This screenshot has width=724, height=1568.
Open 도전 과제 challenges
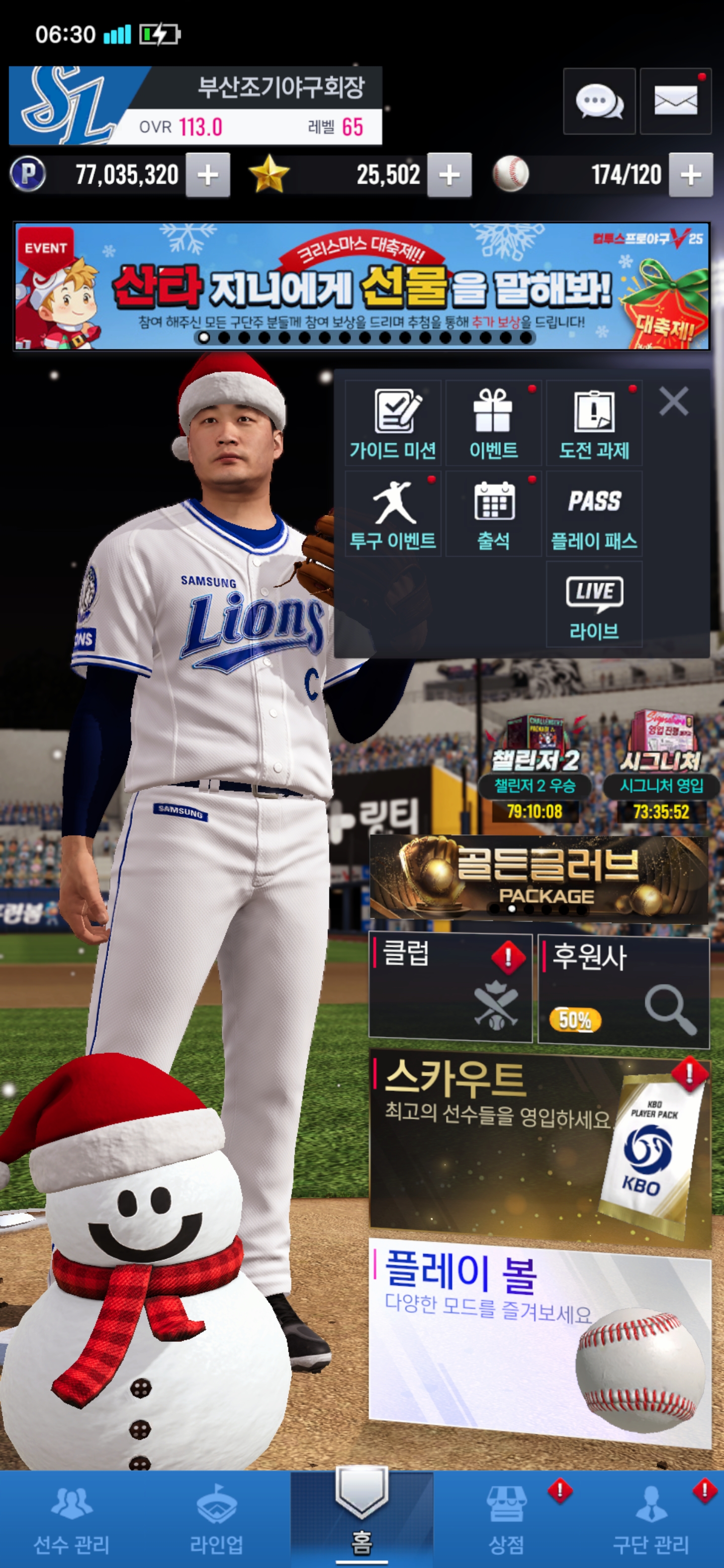[x=594, y=423]
